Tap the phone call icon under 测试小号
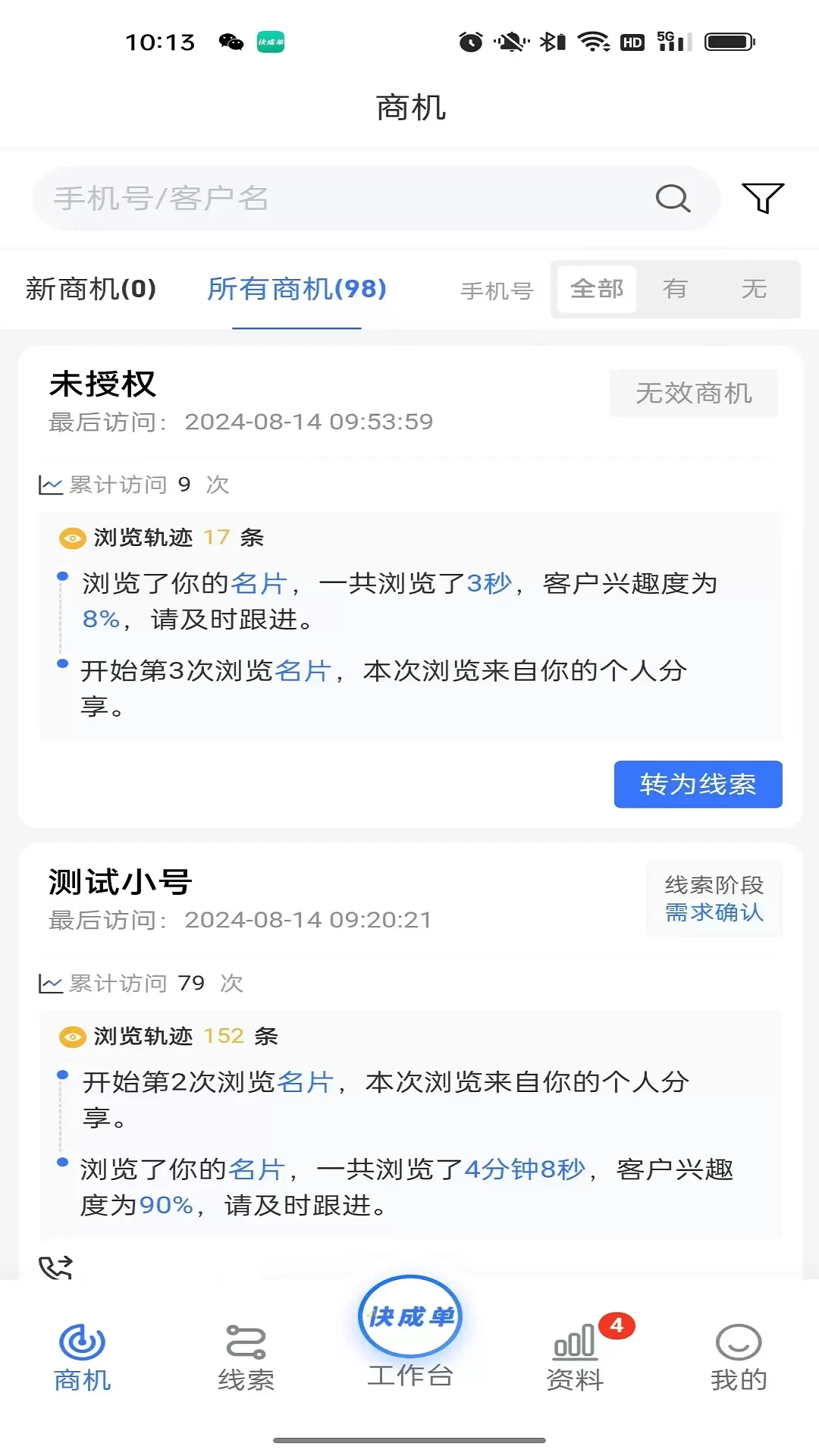The width and height of the screenshot is (819, 1456). pyautogui.click(x=55, y=1266)
